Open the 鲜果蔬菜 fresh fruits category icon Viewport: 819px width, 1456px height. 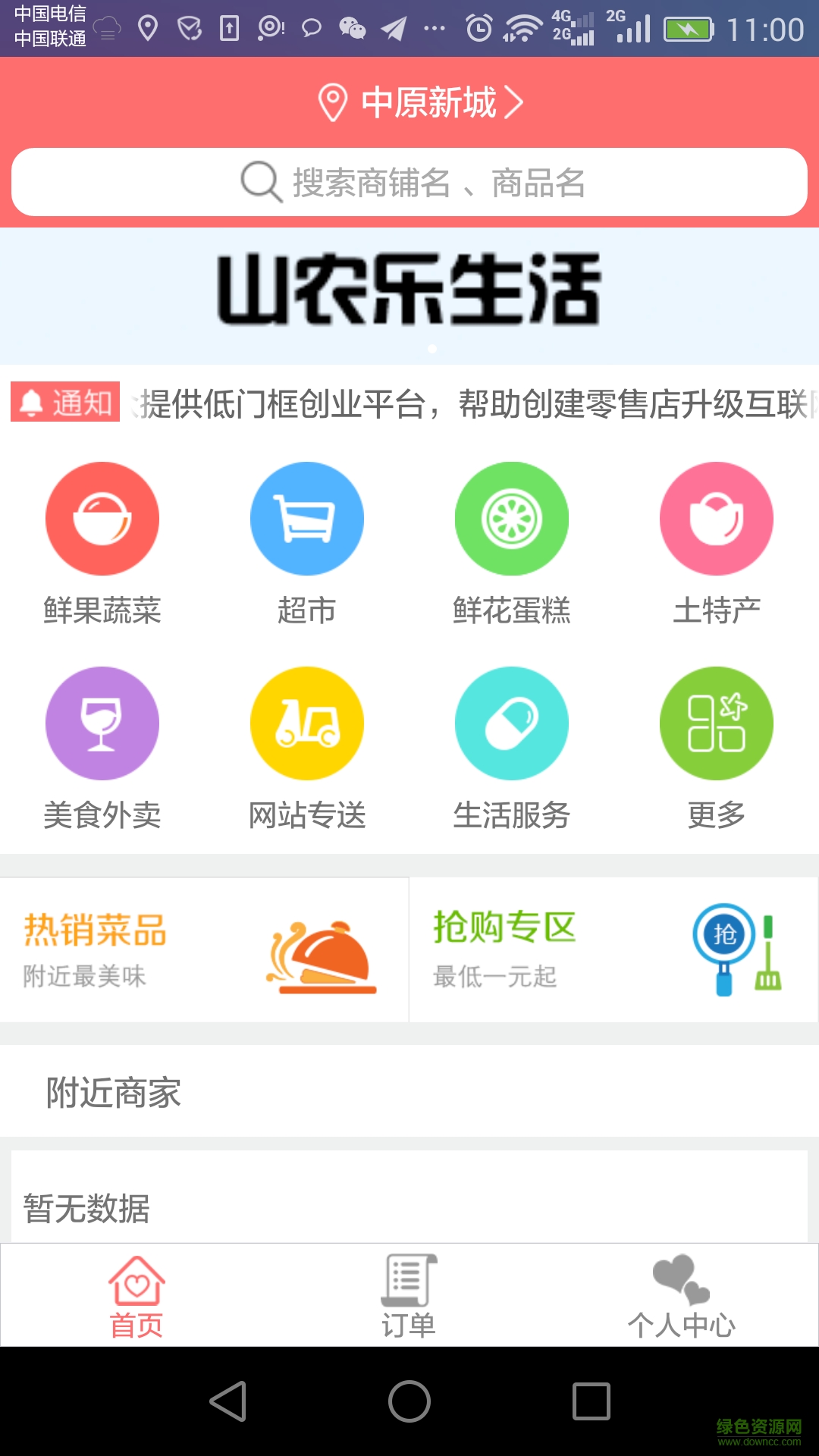click(102, 518)
